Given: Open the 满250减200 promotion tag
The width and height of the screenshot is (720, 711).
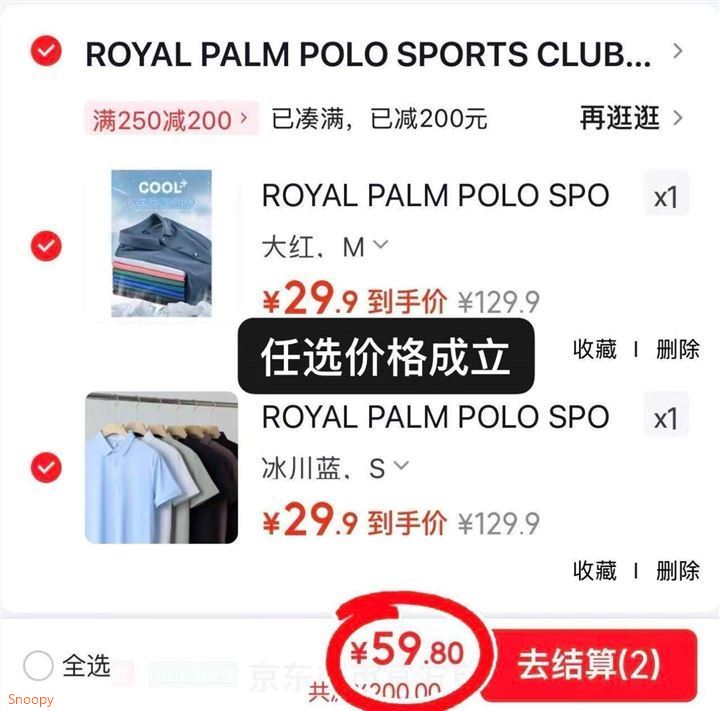Looking at the screenshot, I should tap(170, 120).
